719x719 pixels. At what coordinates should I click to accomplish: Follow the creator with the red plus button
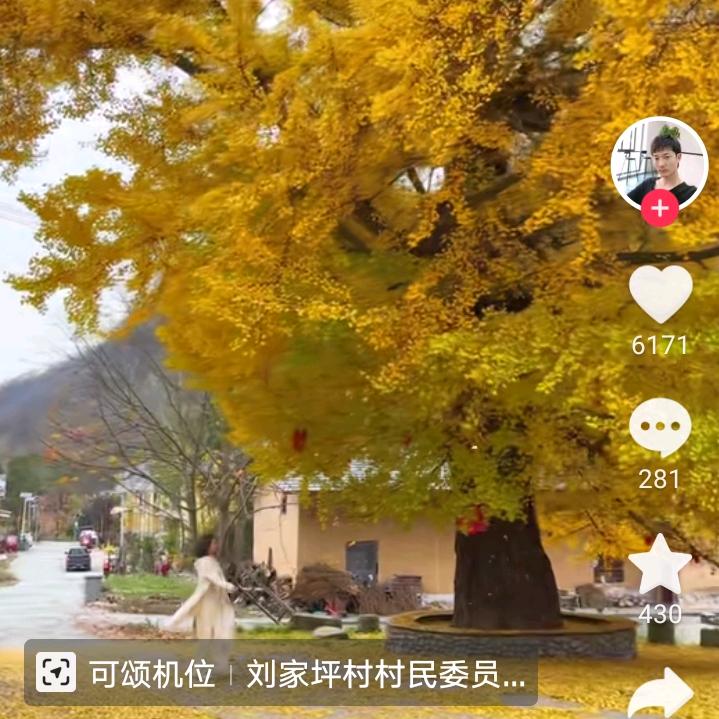click(x=659, y=208)
